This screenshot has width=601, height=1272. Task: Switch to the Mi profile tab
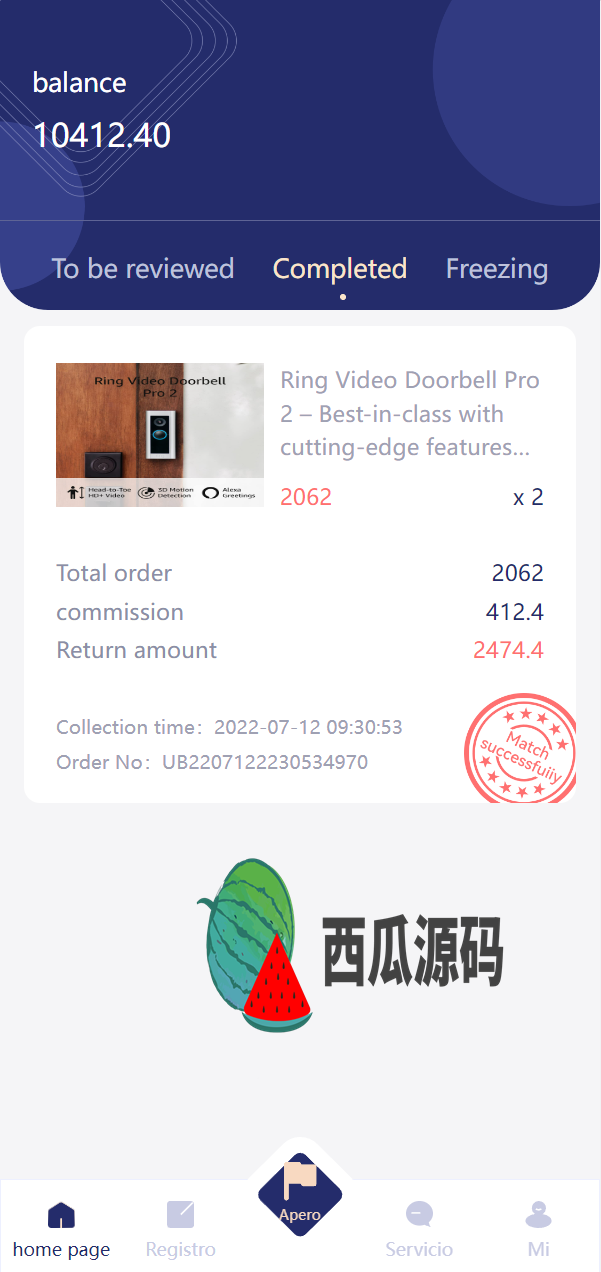coord(538,1230)
